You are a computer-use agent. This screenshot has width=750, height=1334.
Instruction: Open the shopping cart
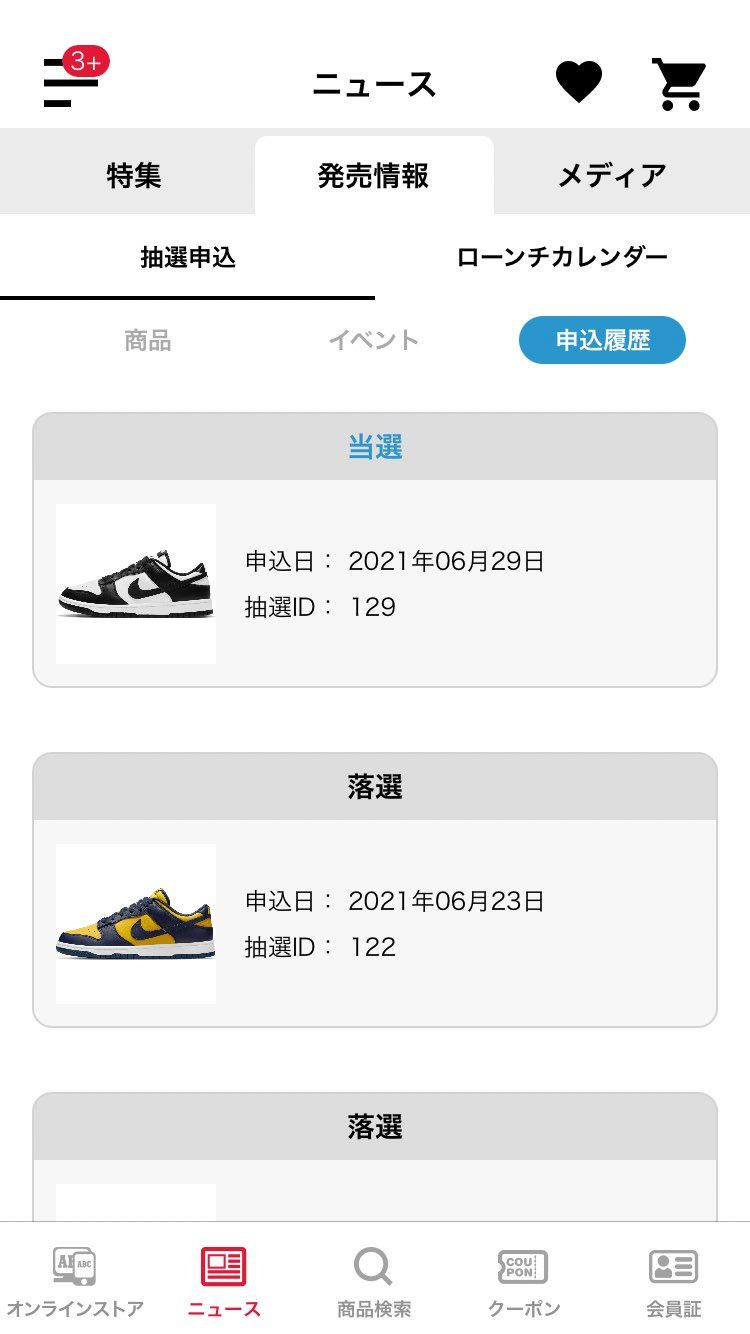pyautogui.click(x=679, y=82)
